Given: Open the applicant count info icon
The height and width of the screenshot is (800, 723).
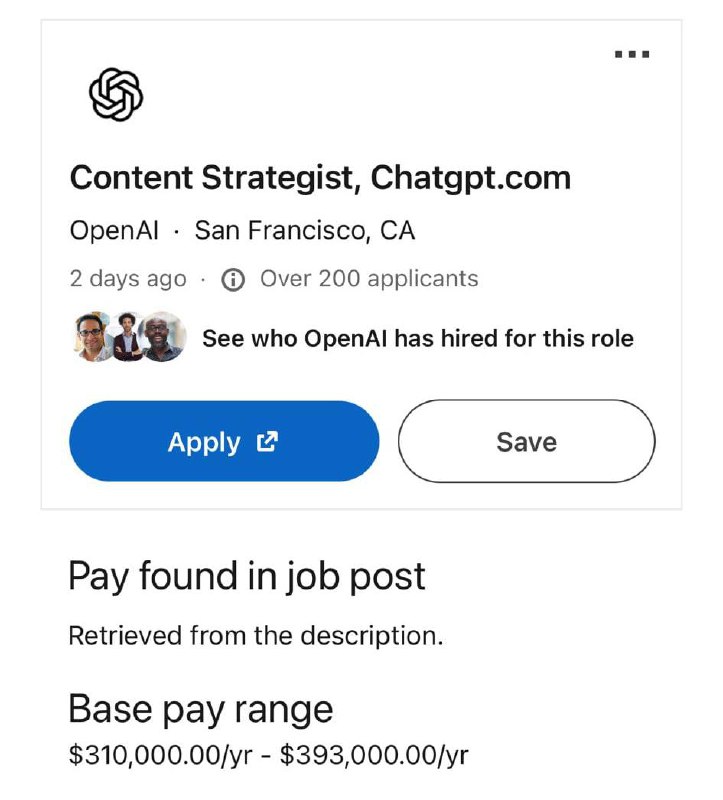Looking at the screenshot, I should point(232,280).
